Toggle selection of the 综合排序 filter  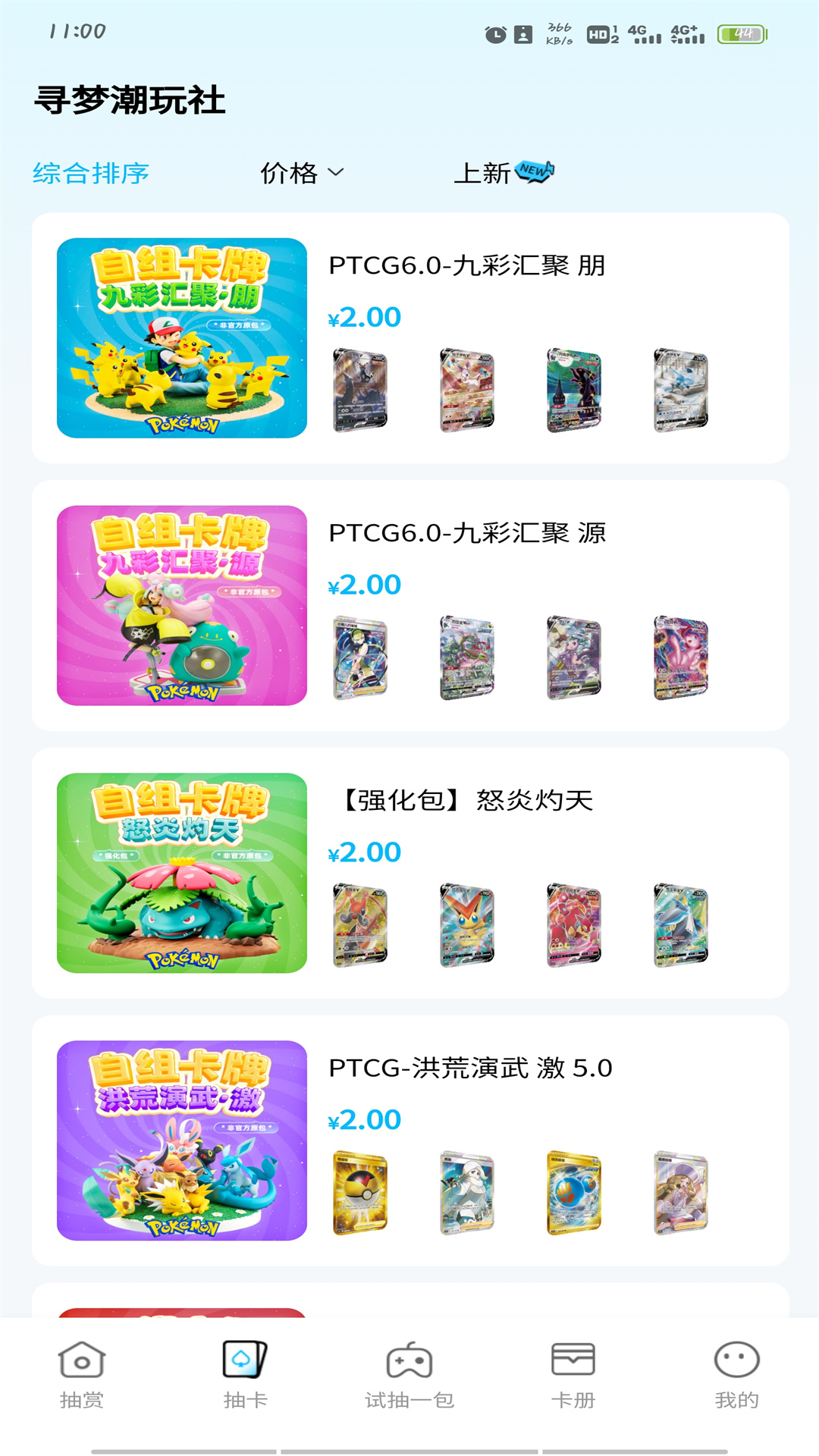point(91,173)
